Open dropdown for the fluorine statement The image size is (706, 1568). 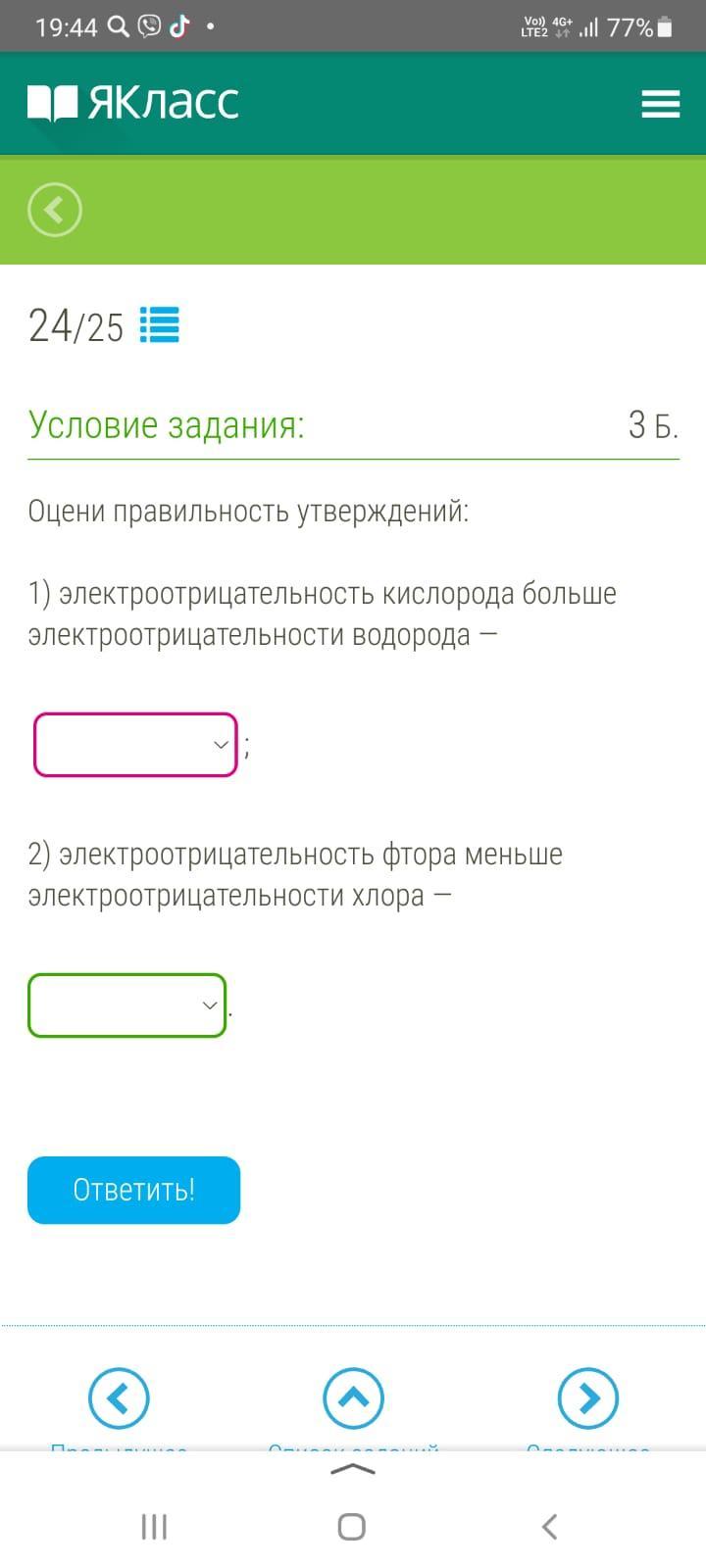pos(127,1005)
